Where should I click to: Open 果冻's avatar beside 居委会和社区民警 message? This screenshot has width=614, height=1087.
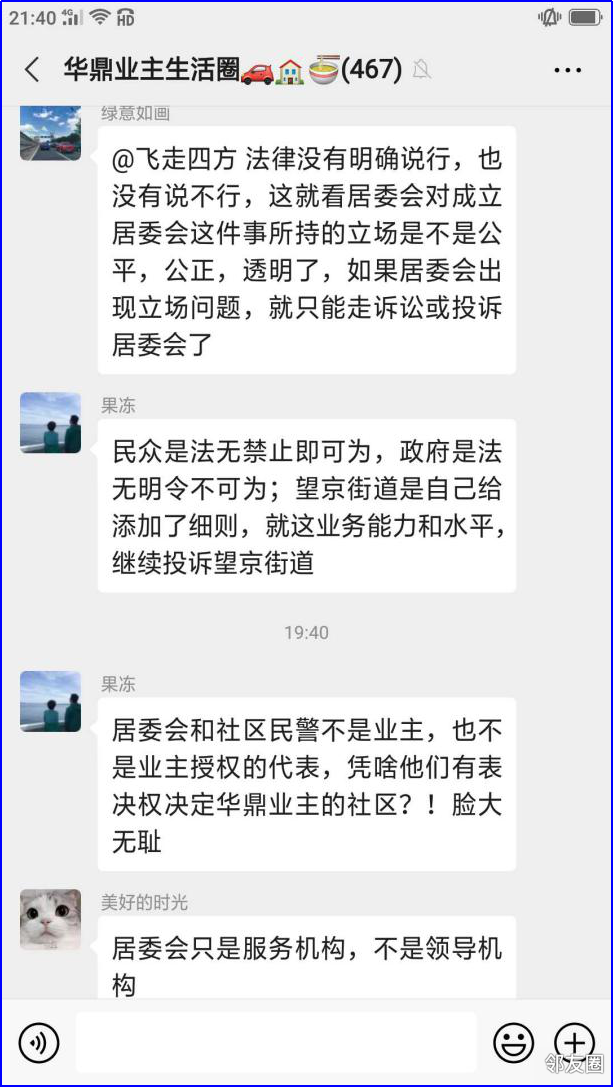point(50,701)
